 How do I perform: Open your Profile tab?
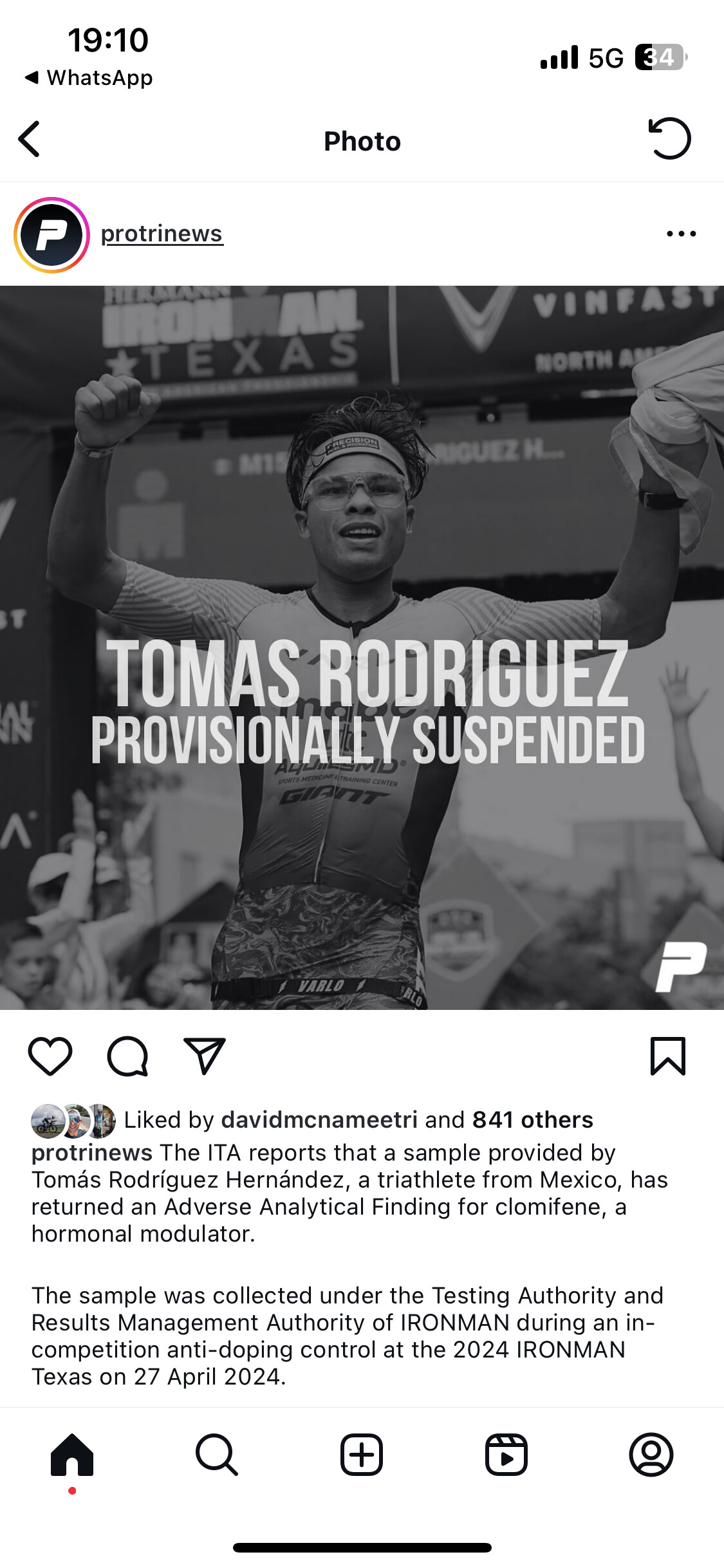[x=651, y=1455]
